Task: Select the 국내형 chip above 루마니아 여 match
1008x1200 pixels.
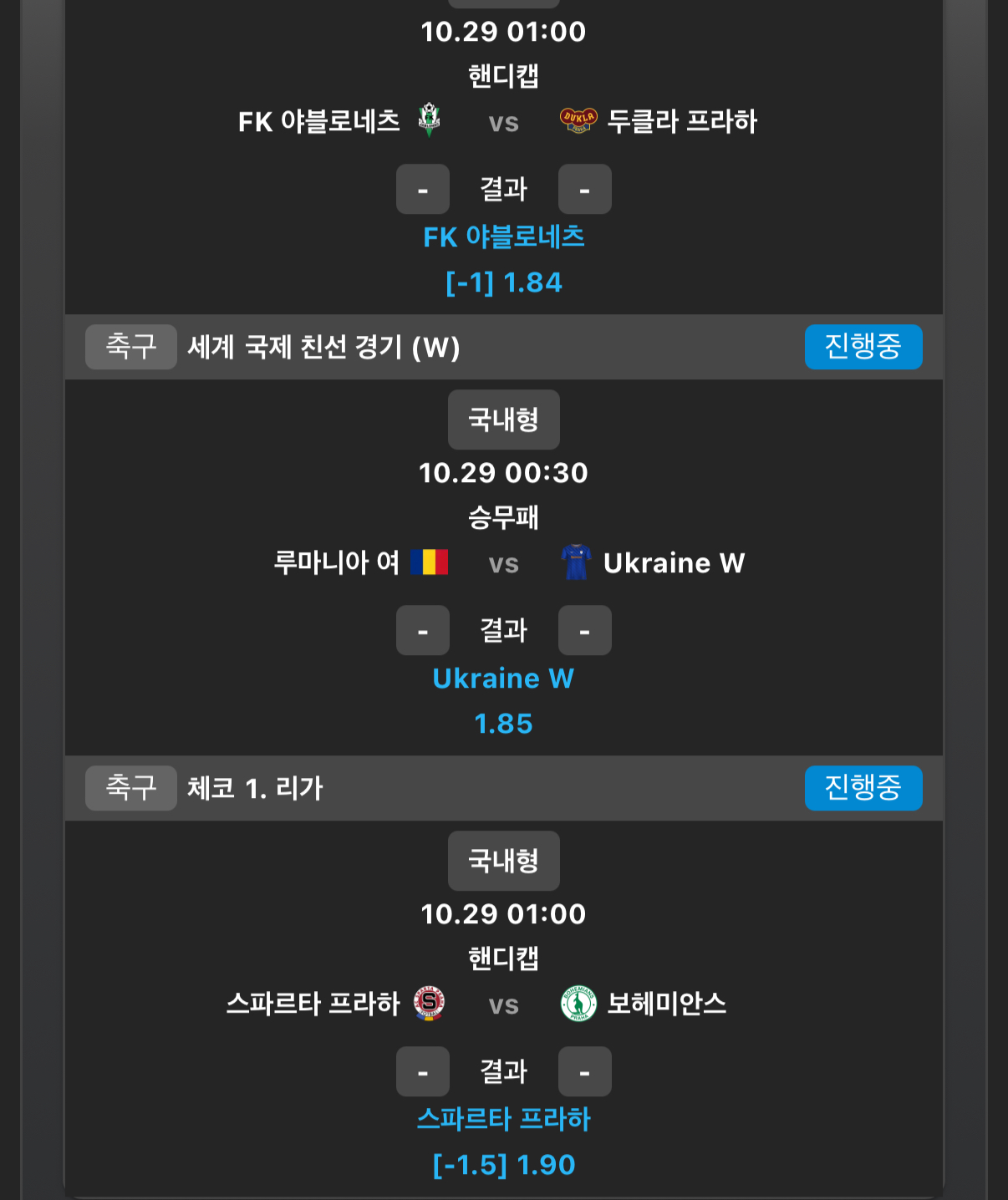Action: point(503,419)
